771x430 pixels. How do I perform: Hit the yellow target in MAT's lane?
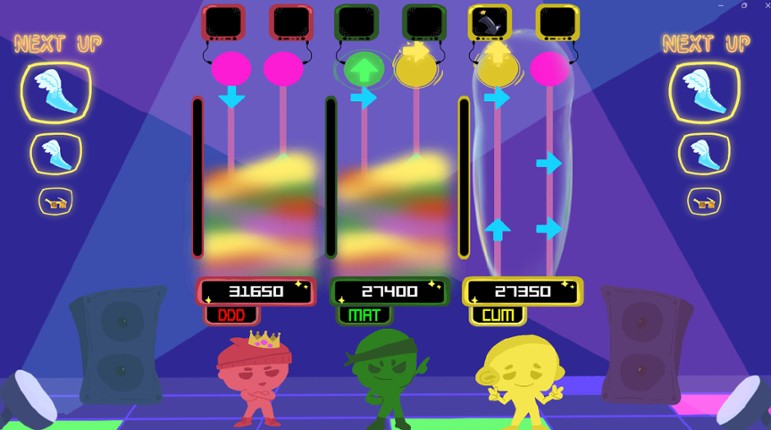(415, 67)
